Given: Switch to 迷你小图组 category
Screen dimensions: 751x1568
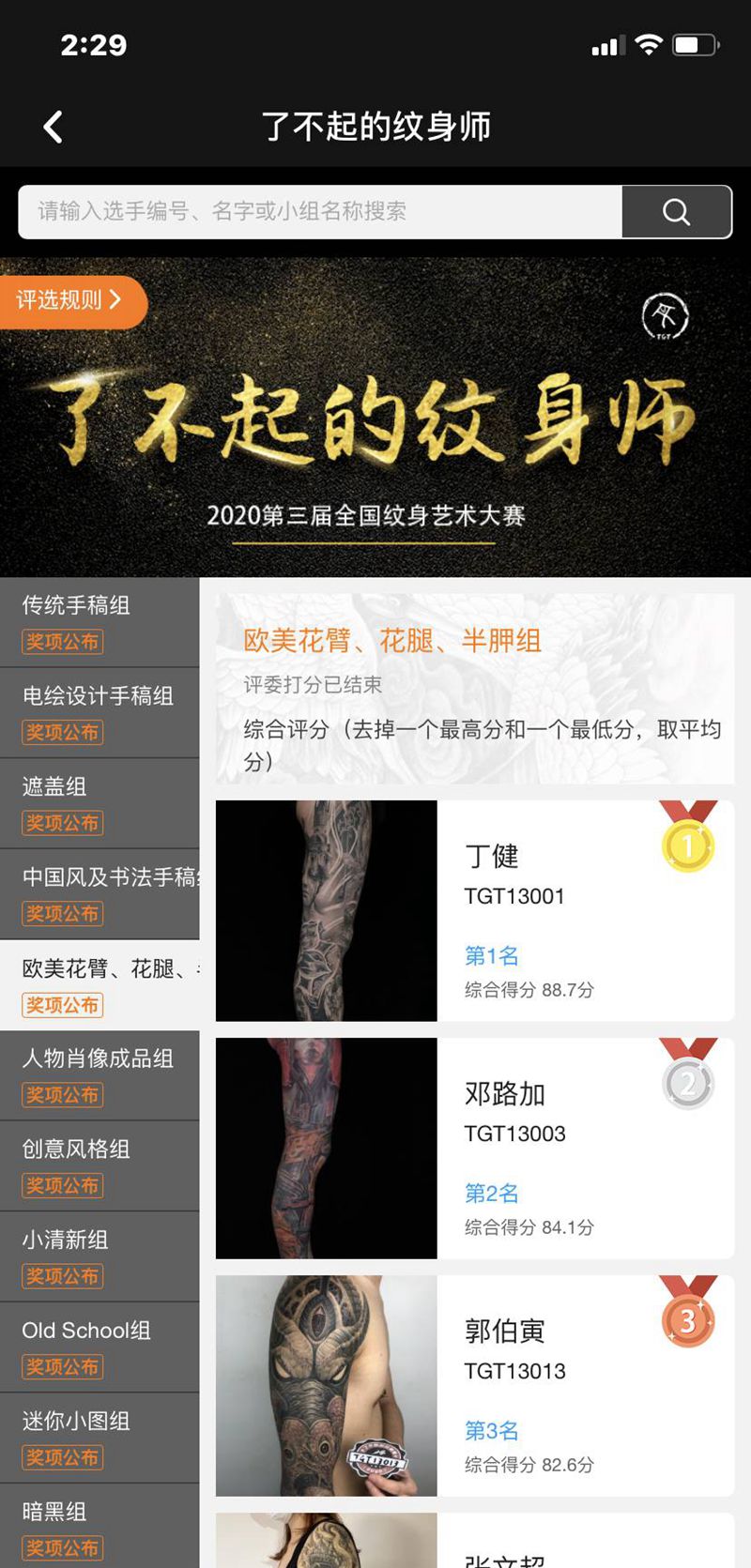Looking at the screenshot, I should pyautogui.click(x=100, y=1438).
